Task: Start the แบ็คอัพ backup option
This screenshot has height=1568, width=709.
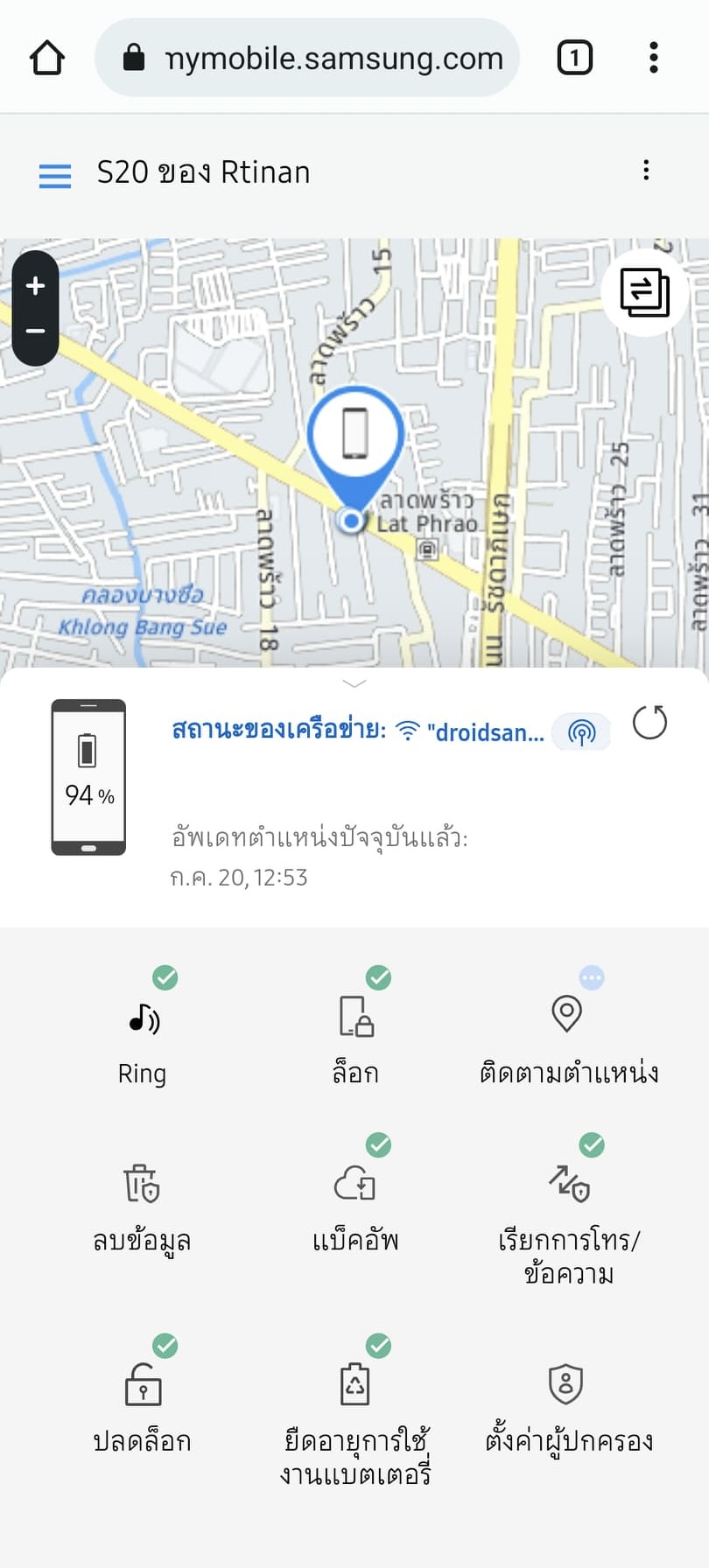Action: point(355,1205)
